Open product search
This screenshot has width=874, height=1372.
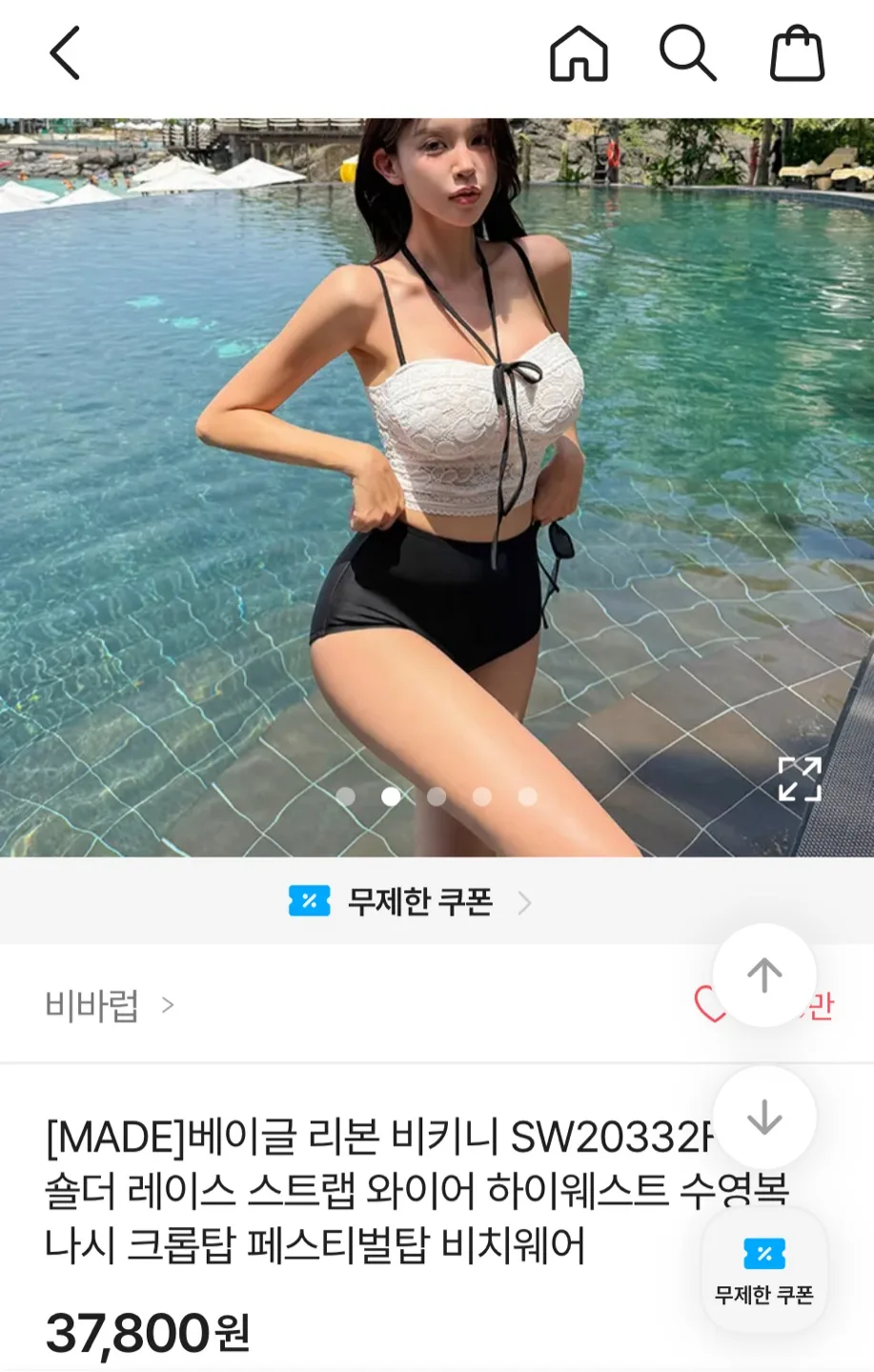point(687,53)
